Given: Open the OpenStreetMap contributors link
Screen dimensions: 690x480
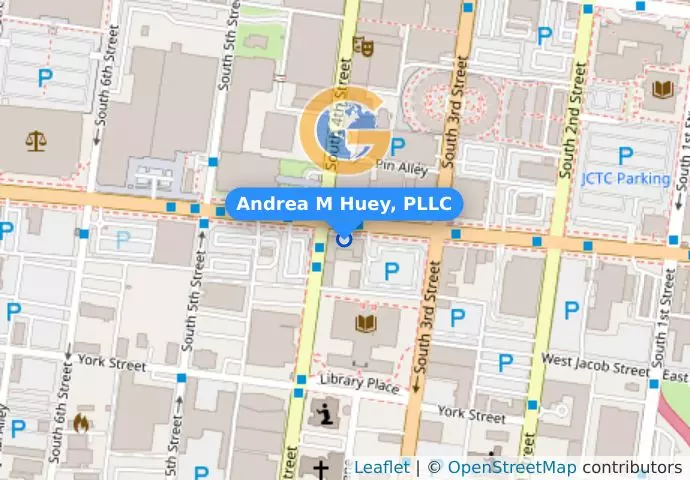Looking at the screenshot, I should click(x=511, y=468).
